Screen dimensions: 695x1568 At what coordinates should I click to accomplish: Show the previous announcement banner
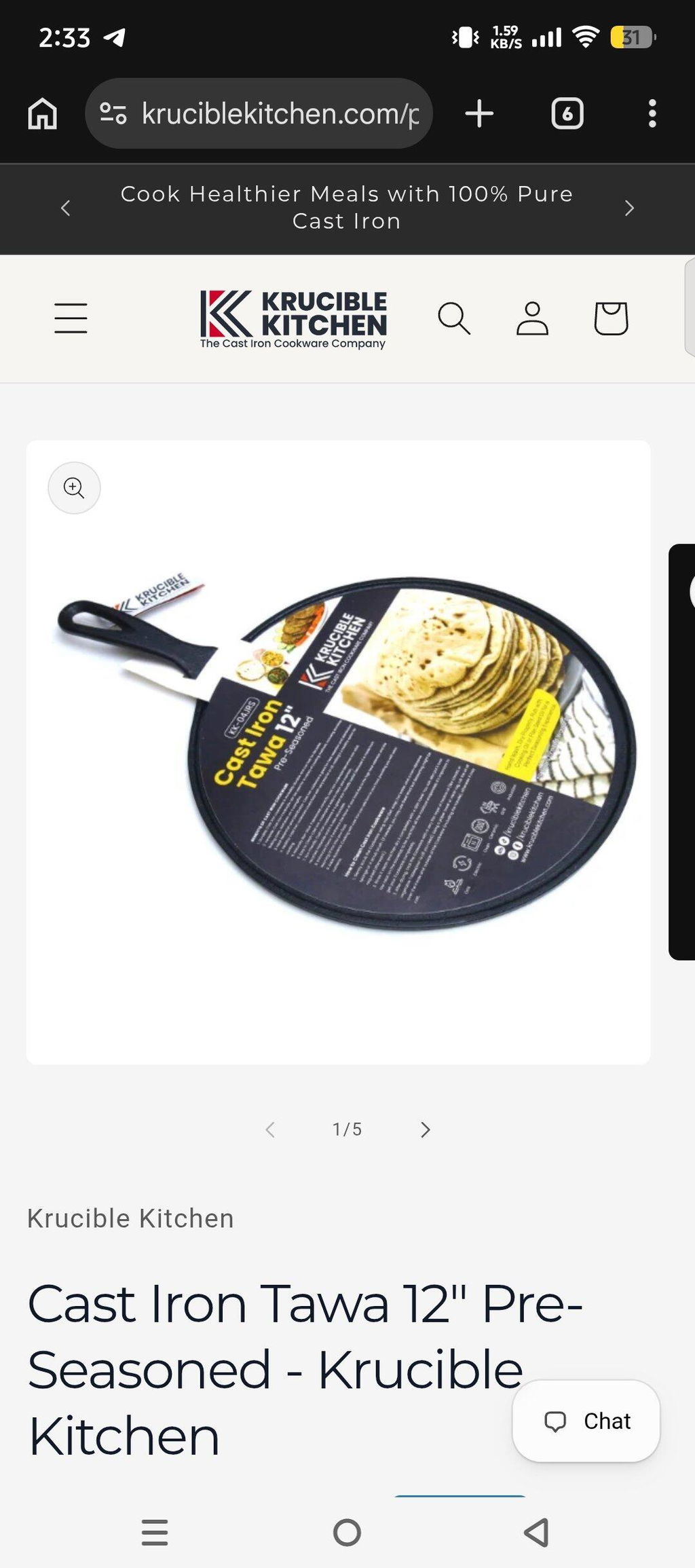tap(66, 208)
